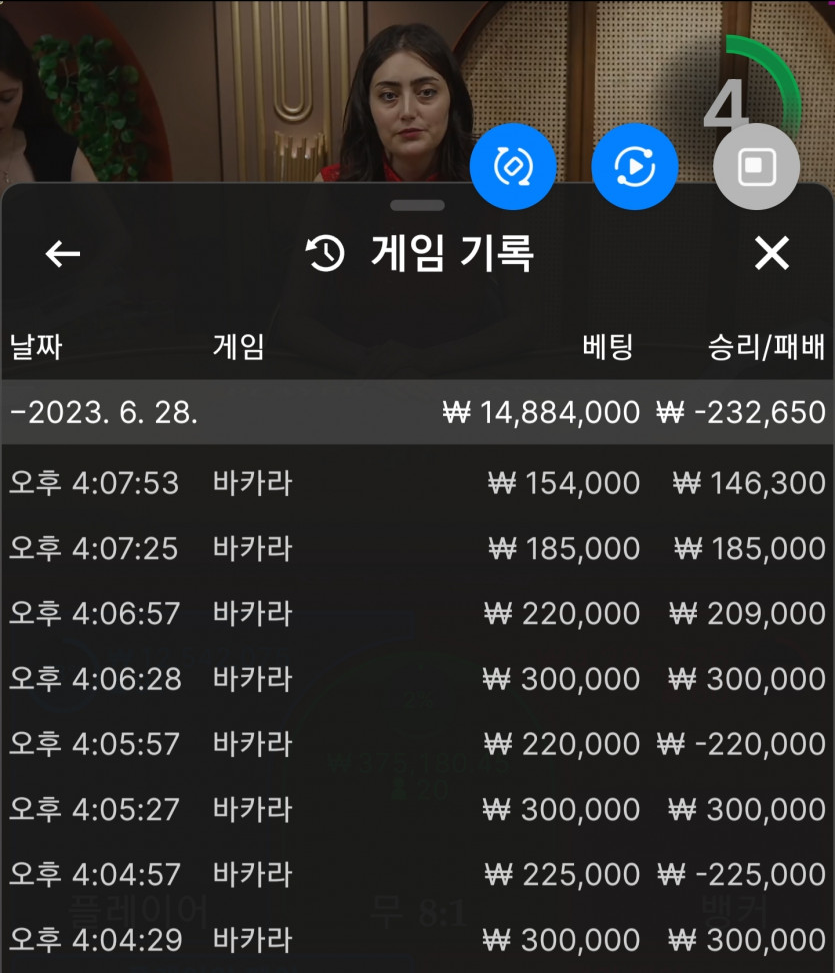View losing round at 오후 4:04:57

[417, 875]
